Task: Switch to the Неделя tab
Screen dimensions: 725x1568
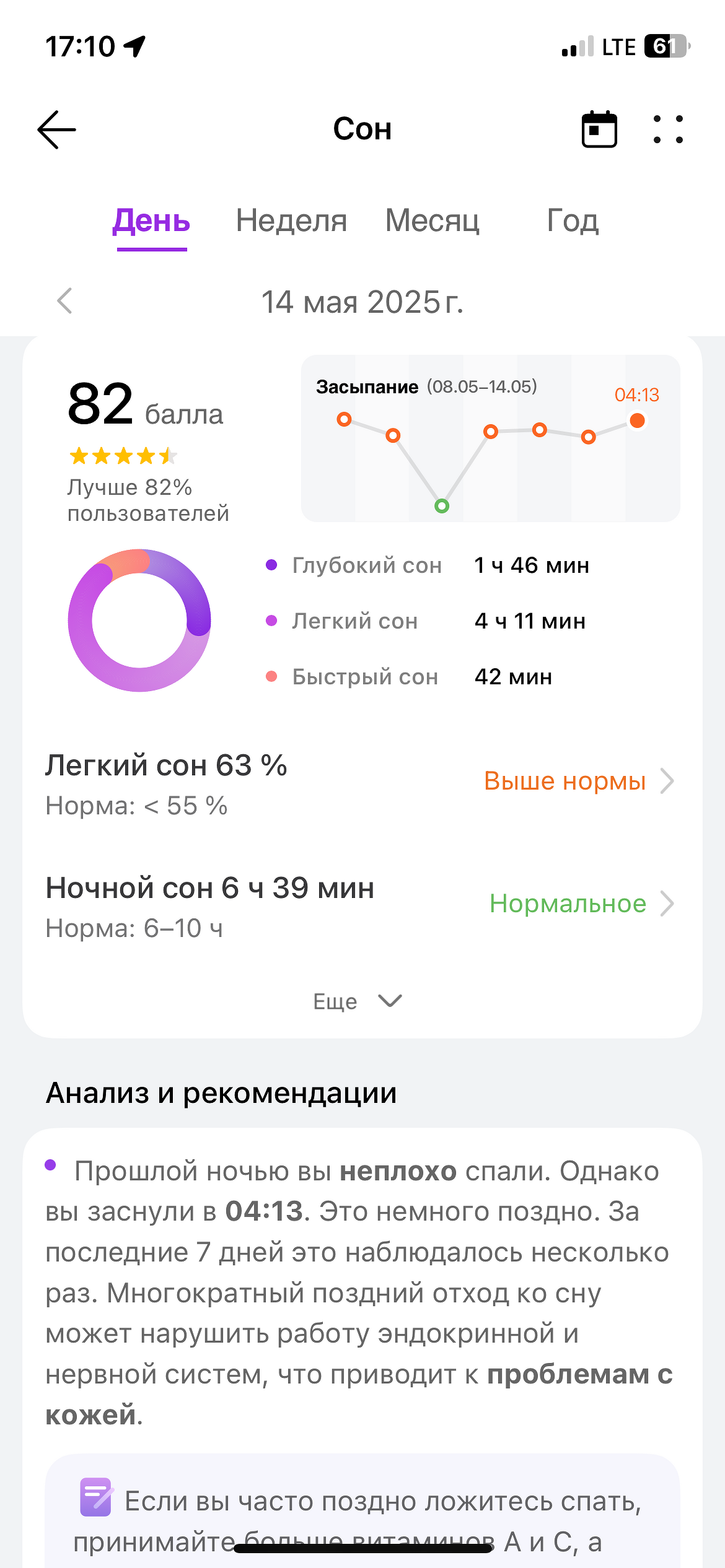Action: [x=291, y=220]
